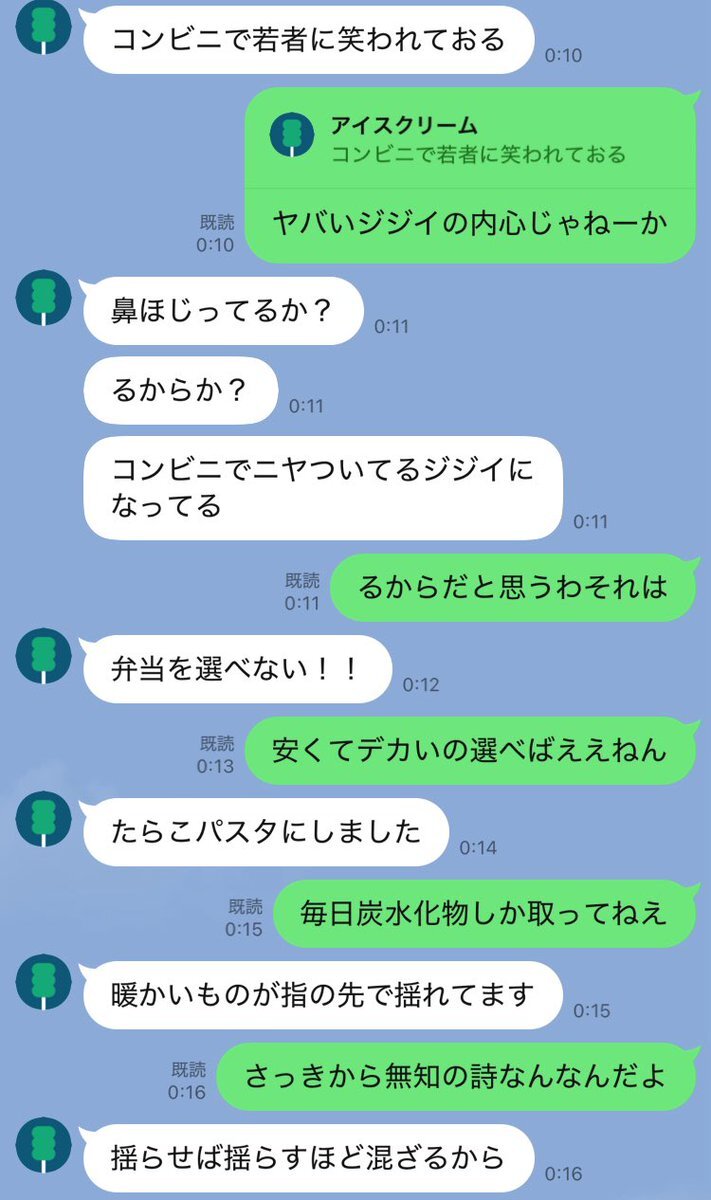This screenshot has height=1200, width=711.
Task: Open the quoted アイスクリーム reply preview
Action: point(470,138)
